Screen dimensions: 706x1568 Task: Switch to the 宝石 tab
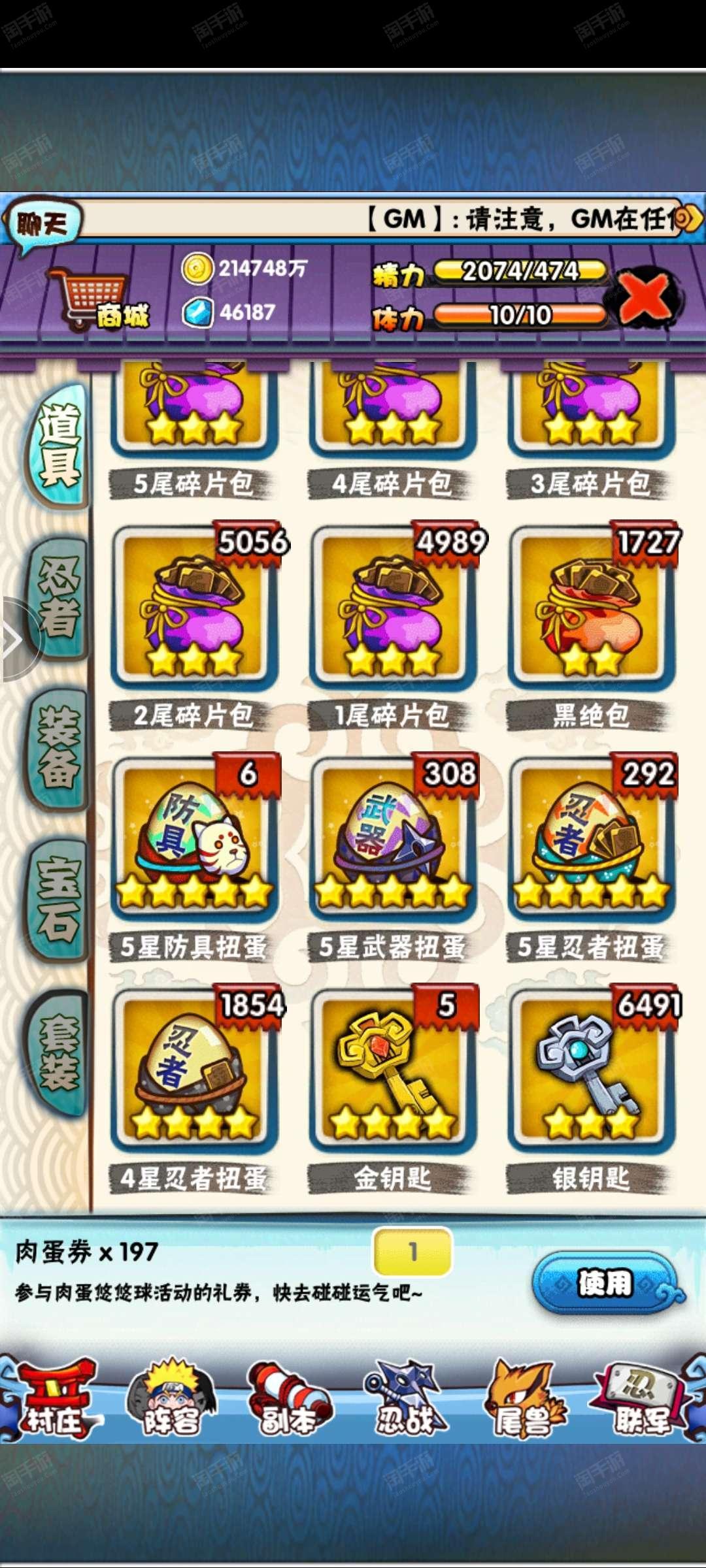pyautogui.click(x=59, y=898)
